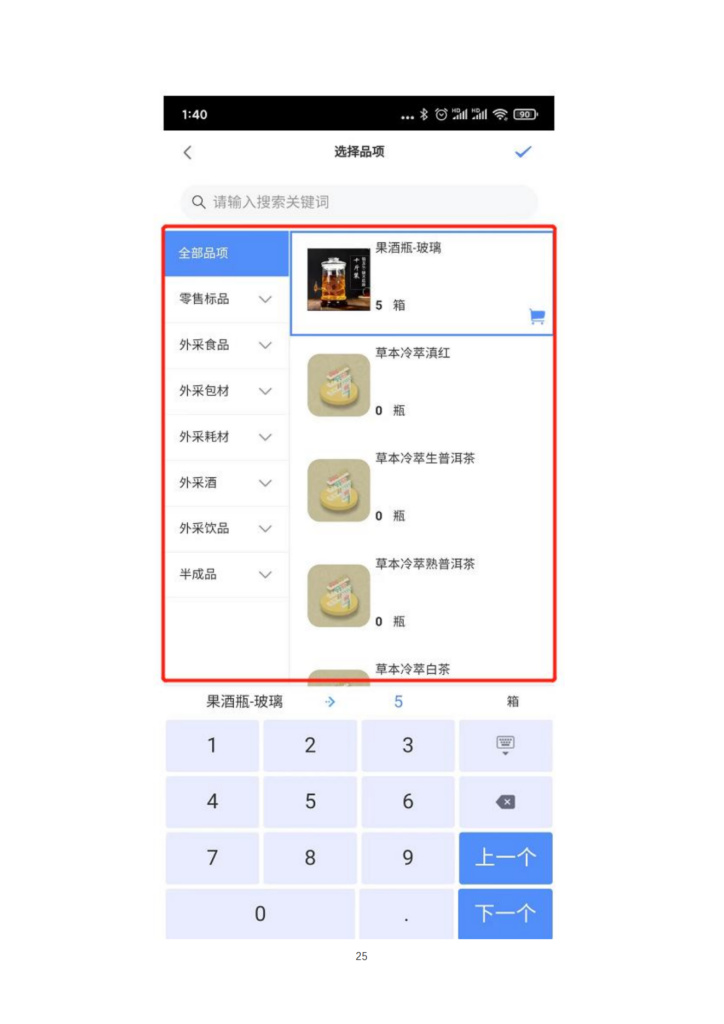Go to previous item with 上一个
This screenshot has width=724, height=1024.
[505, 858]
